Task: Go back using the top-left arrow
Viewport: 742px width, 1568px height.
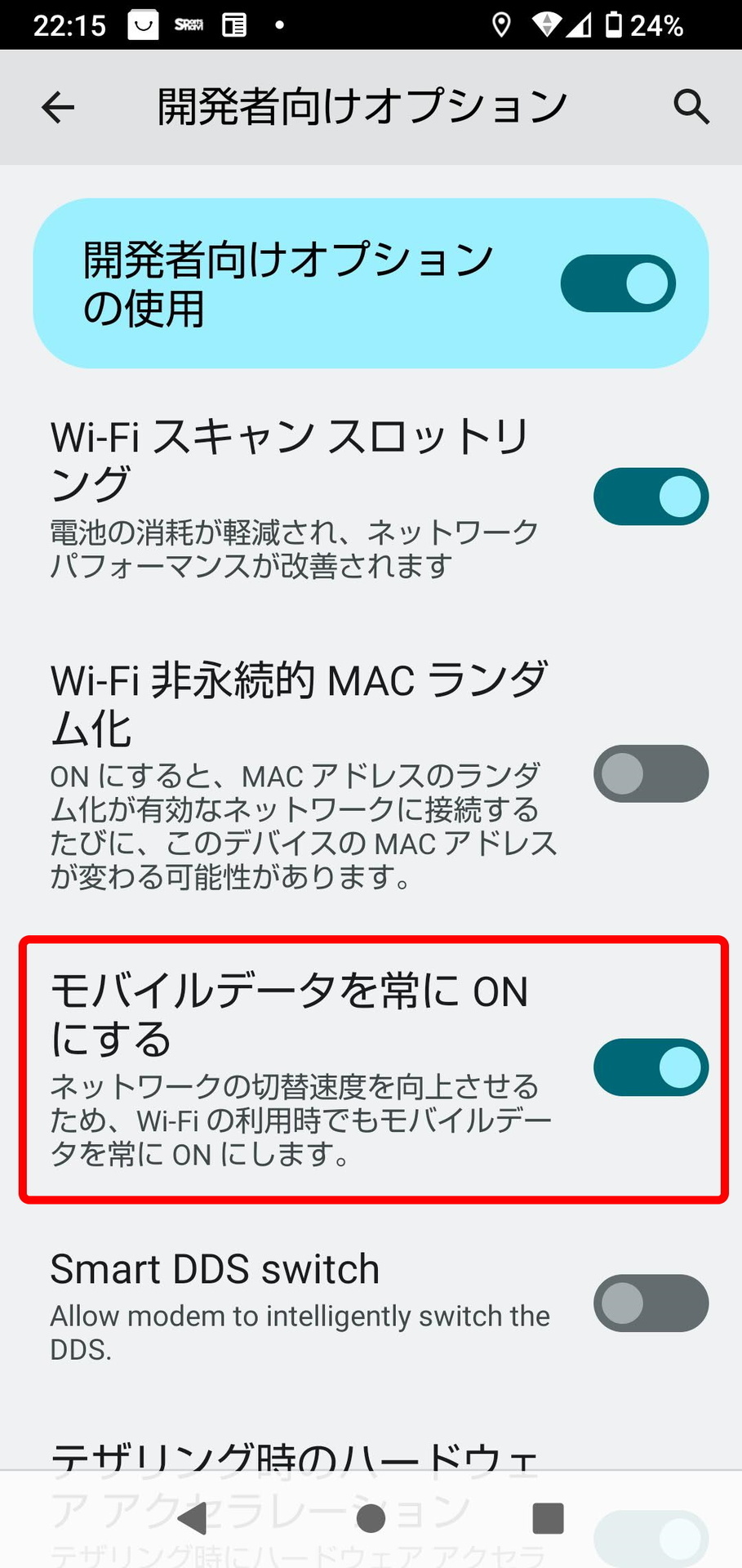Action: (x=58, y=107)
